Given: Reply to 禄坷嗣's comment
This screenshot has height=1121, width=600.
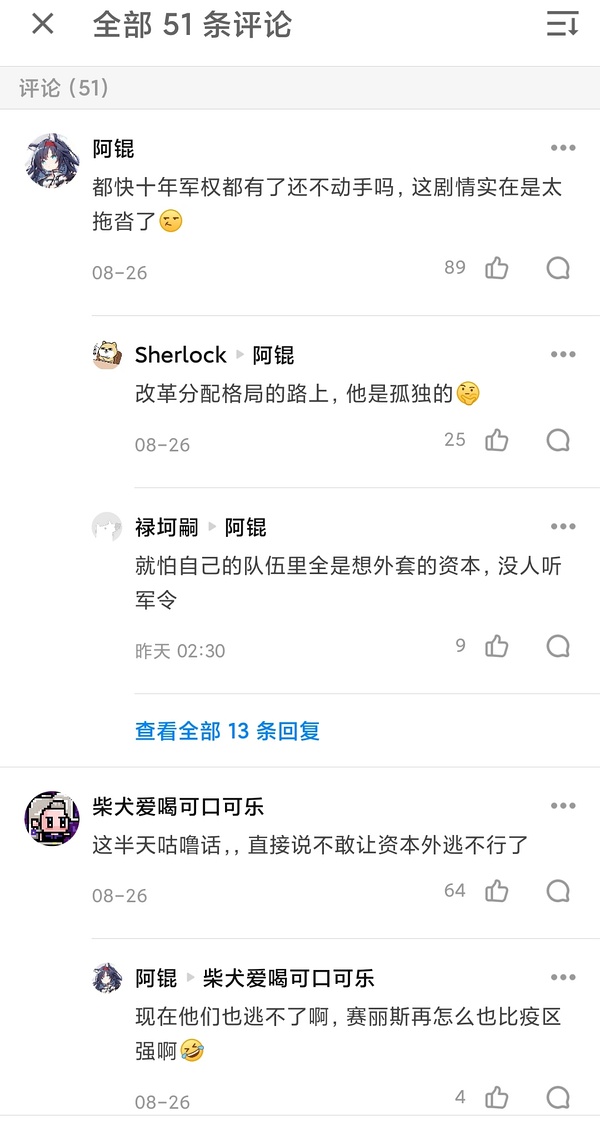Looking at the screenshot, I should (558, 646).
